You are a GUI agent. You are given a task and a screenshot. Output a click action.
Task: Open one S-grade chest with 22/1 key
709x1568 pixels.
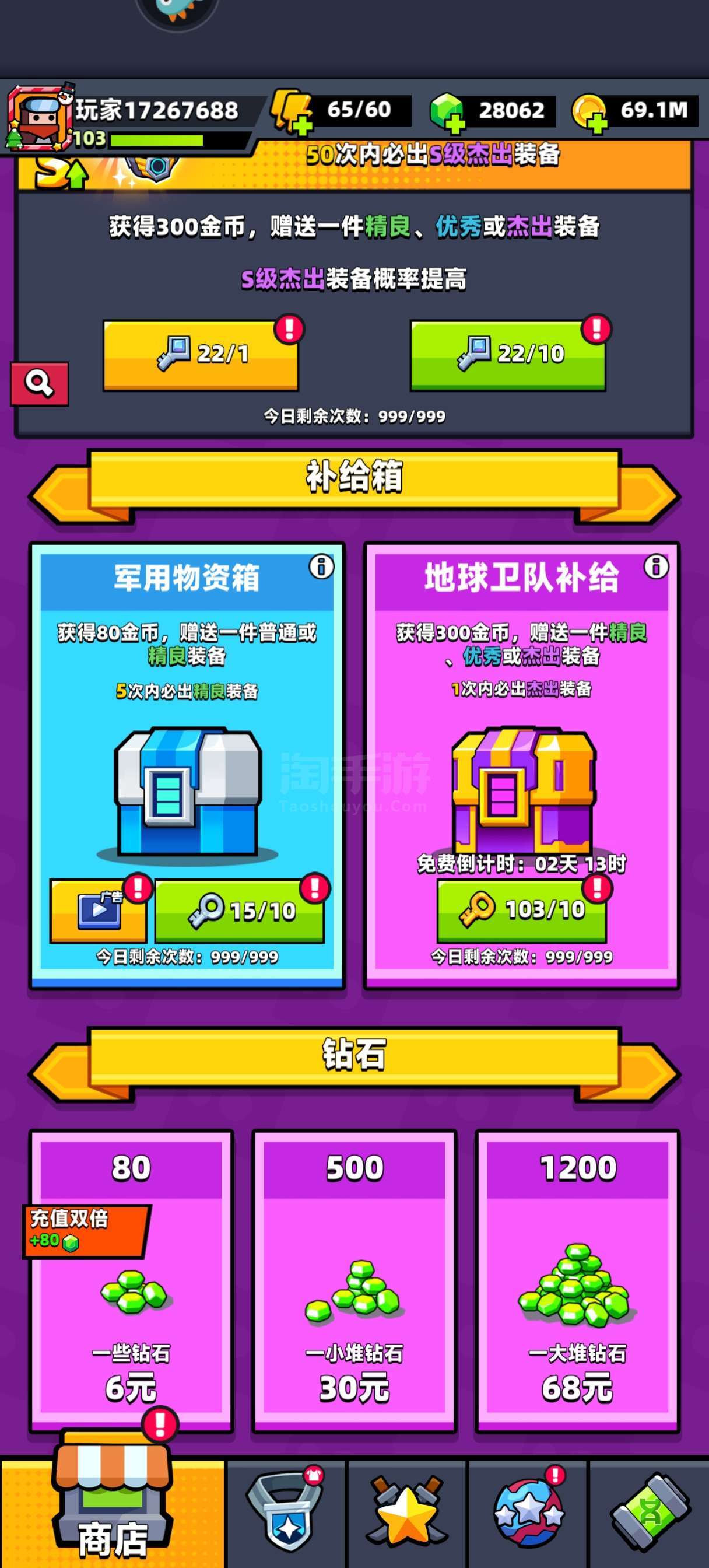(x=201, y=355)
